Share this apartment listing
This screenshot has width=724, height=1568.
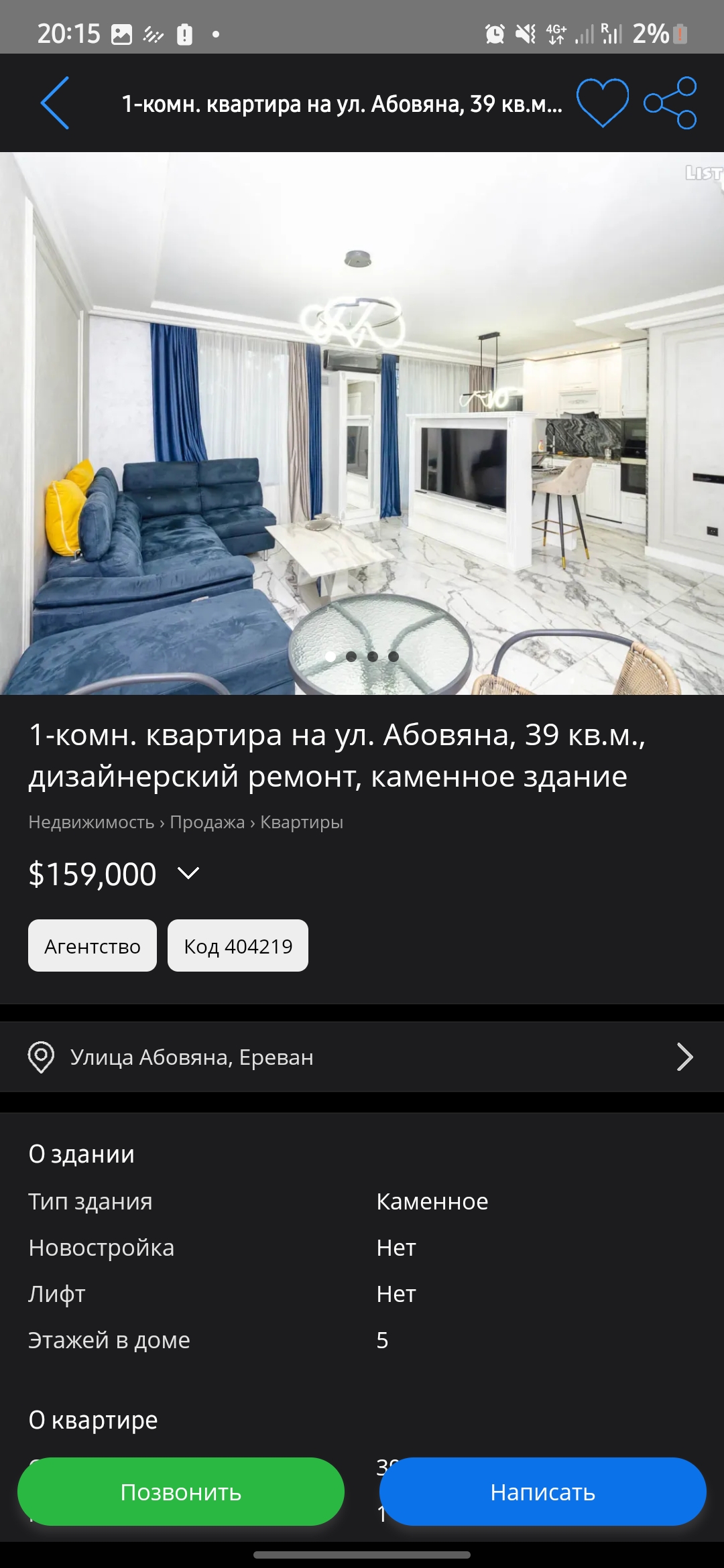coord(670,103)
